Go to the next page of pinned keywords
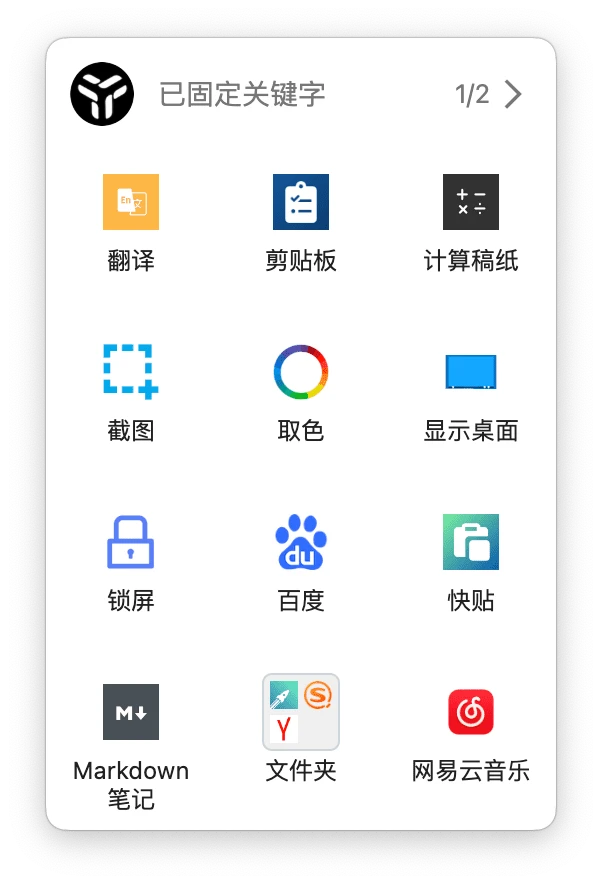602x884 pixels. pos(513,95)
